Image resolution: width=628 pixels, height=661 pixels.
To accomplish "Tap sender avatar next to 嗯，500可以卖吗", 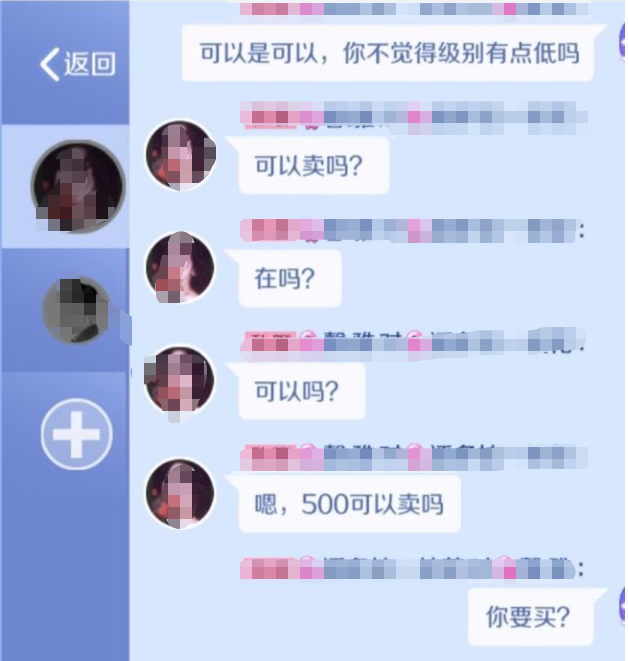I will pos(181,493).
